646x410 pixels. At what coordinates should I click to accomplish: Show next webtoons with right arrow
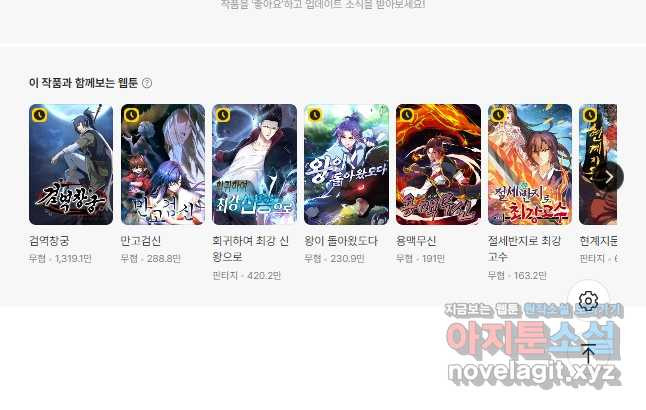click(x=608, y=177)
